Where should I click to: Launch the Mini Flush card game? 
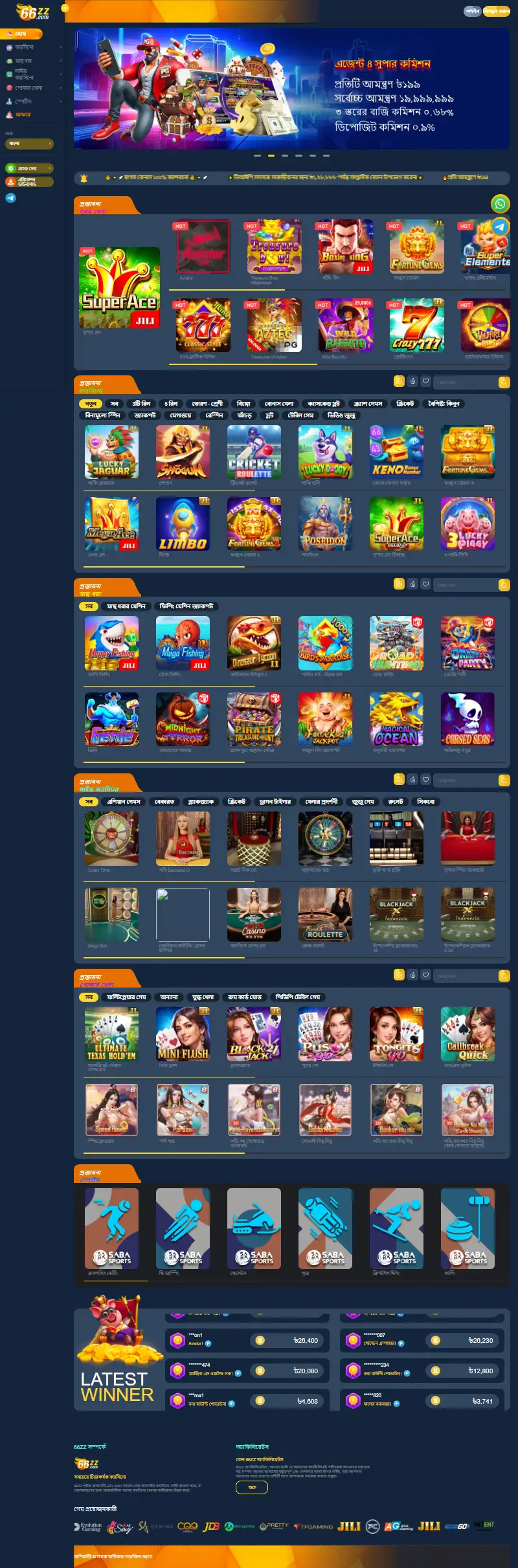tap(183, 1033)
